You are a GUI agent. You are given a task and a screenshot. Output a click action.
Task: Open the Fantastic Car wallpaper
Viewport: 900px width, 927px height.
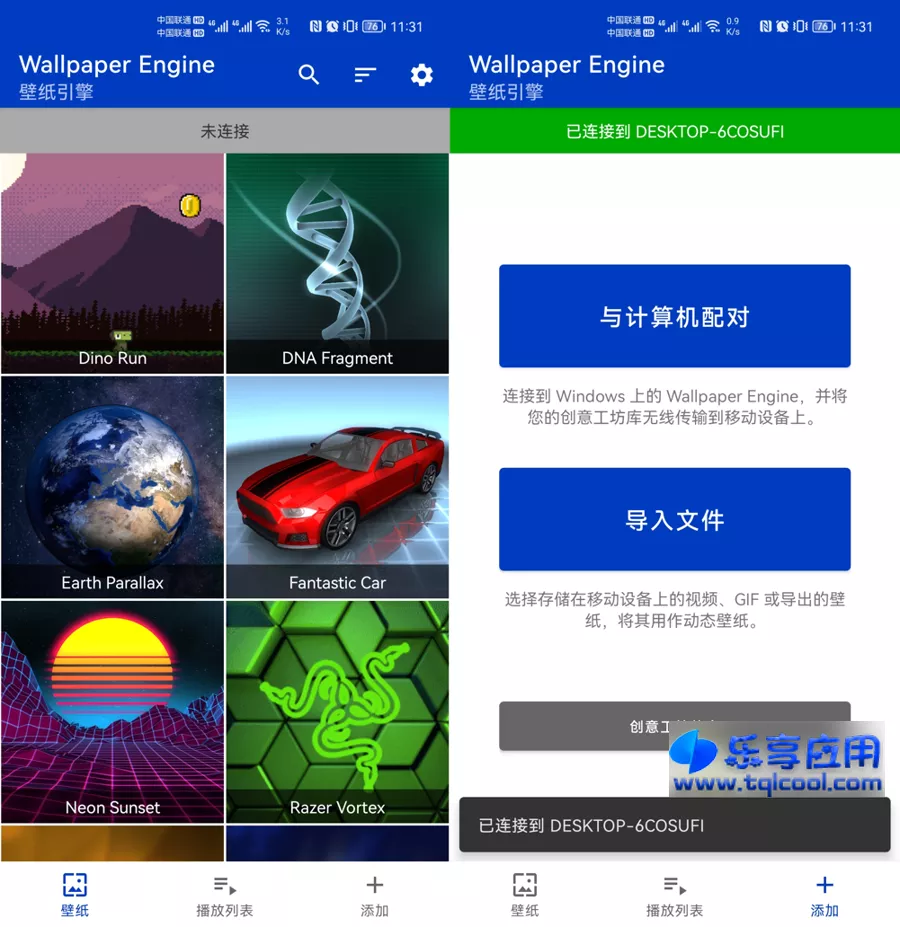[337, 487]
